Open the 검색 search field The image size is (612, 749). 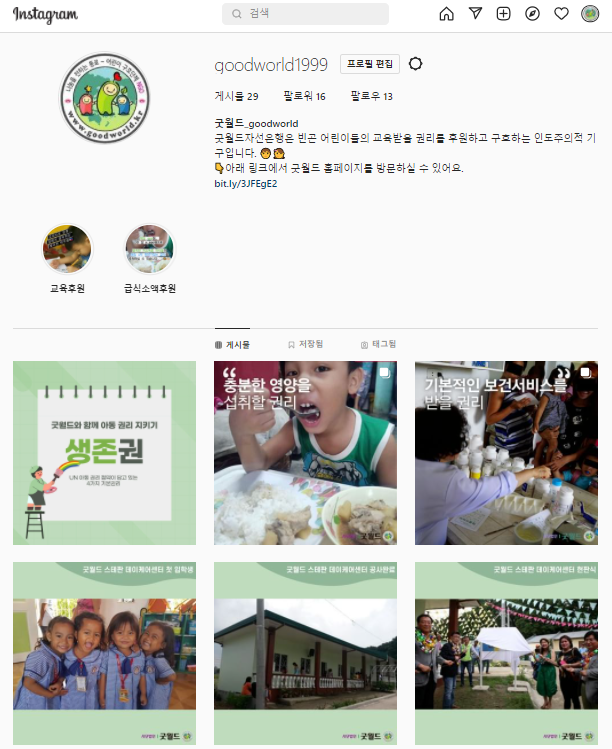point(305,14)
